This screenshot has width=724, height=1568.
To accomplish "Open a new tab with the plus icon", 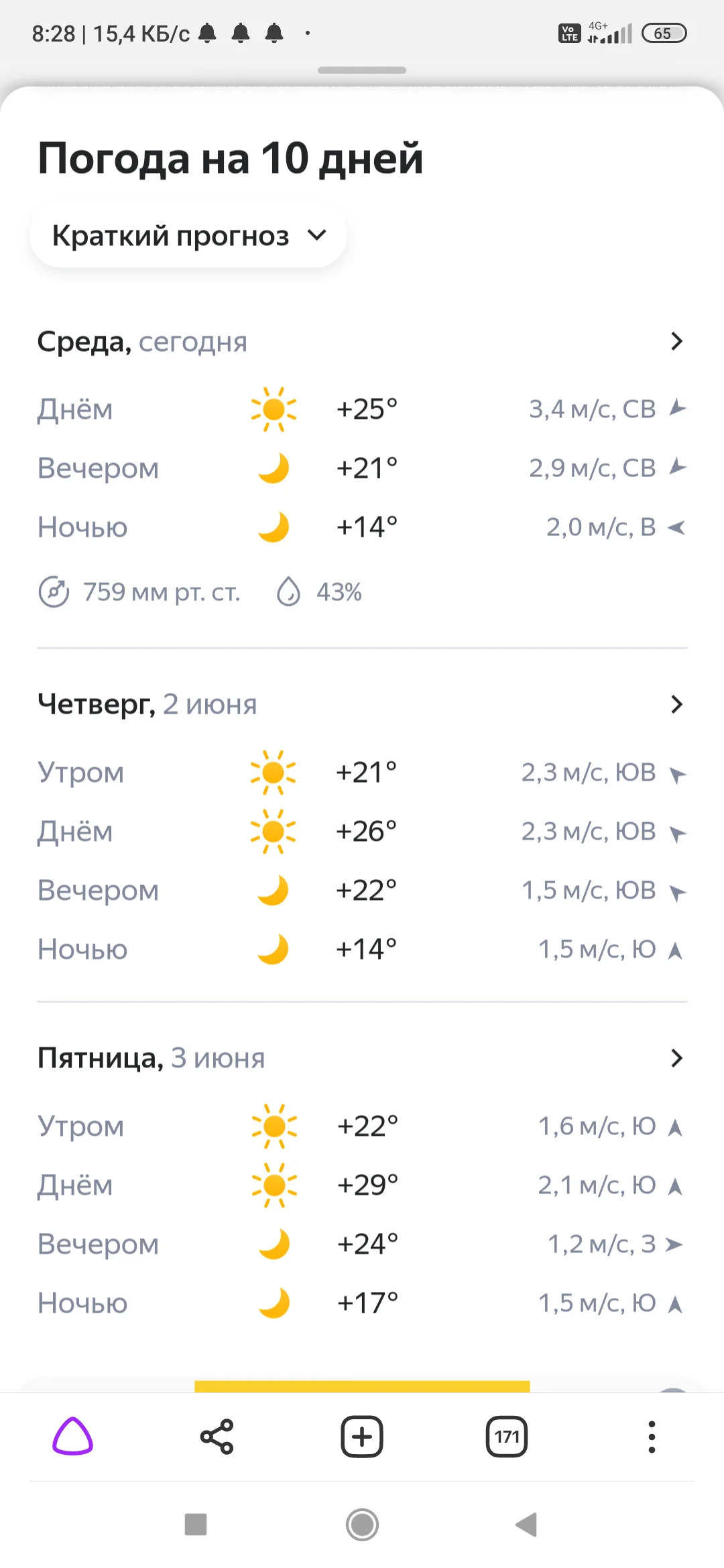I will click(x=361, y=1436).
